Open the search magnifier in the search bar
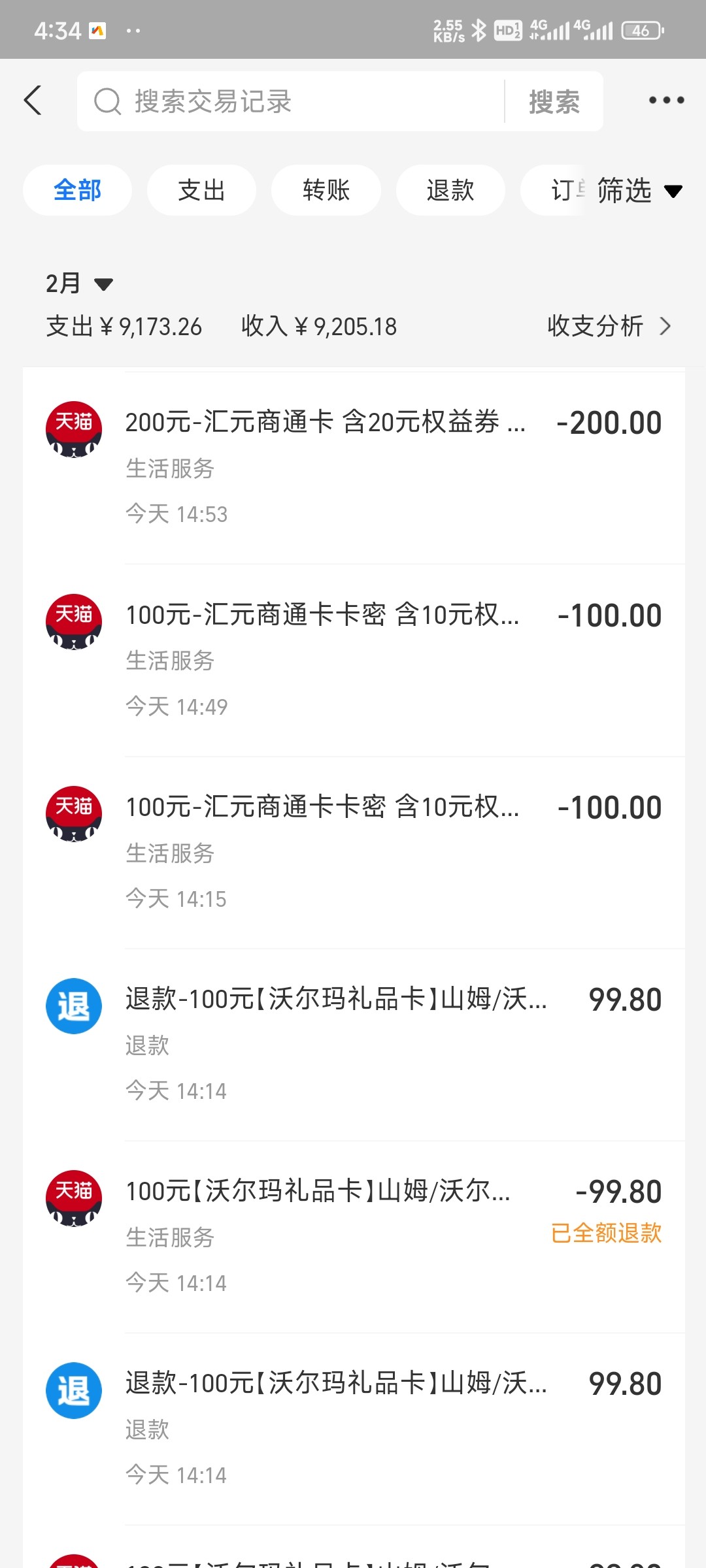Screen dimensions: 706x1568 [x=107, y=101]
